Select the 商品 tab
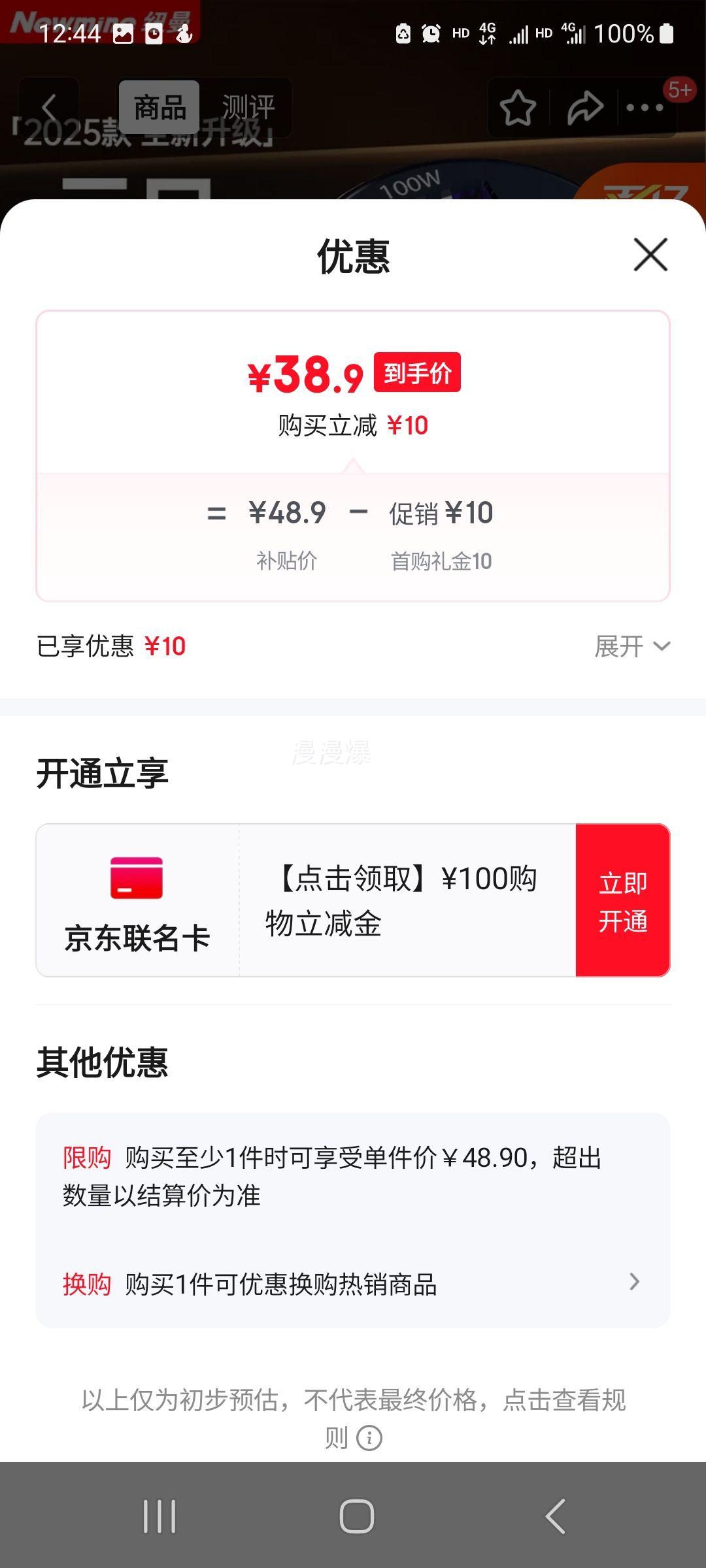This screenshot has width=706, height=1568. coord(160,107)
